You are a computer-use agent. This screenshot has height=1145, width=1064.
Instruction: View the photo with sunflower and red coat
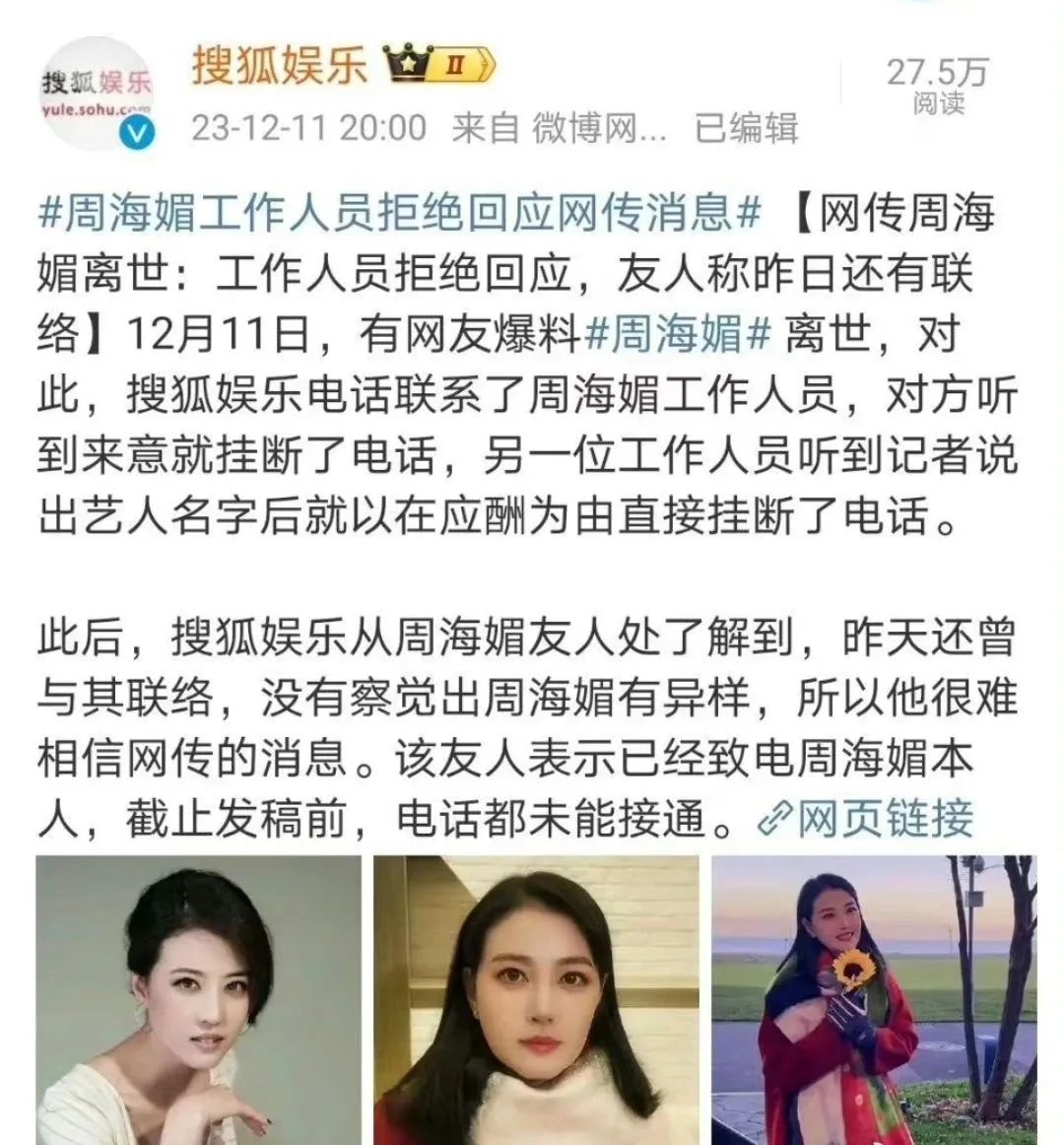coord(874,1000)
